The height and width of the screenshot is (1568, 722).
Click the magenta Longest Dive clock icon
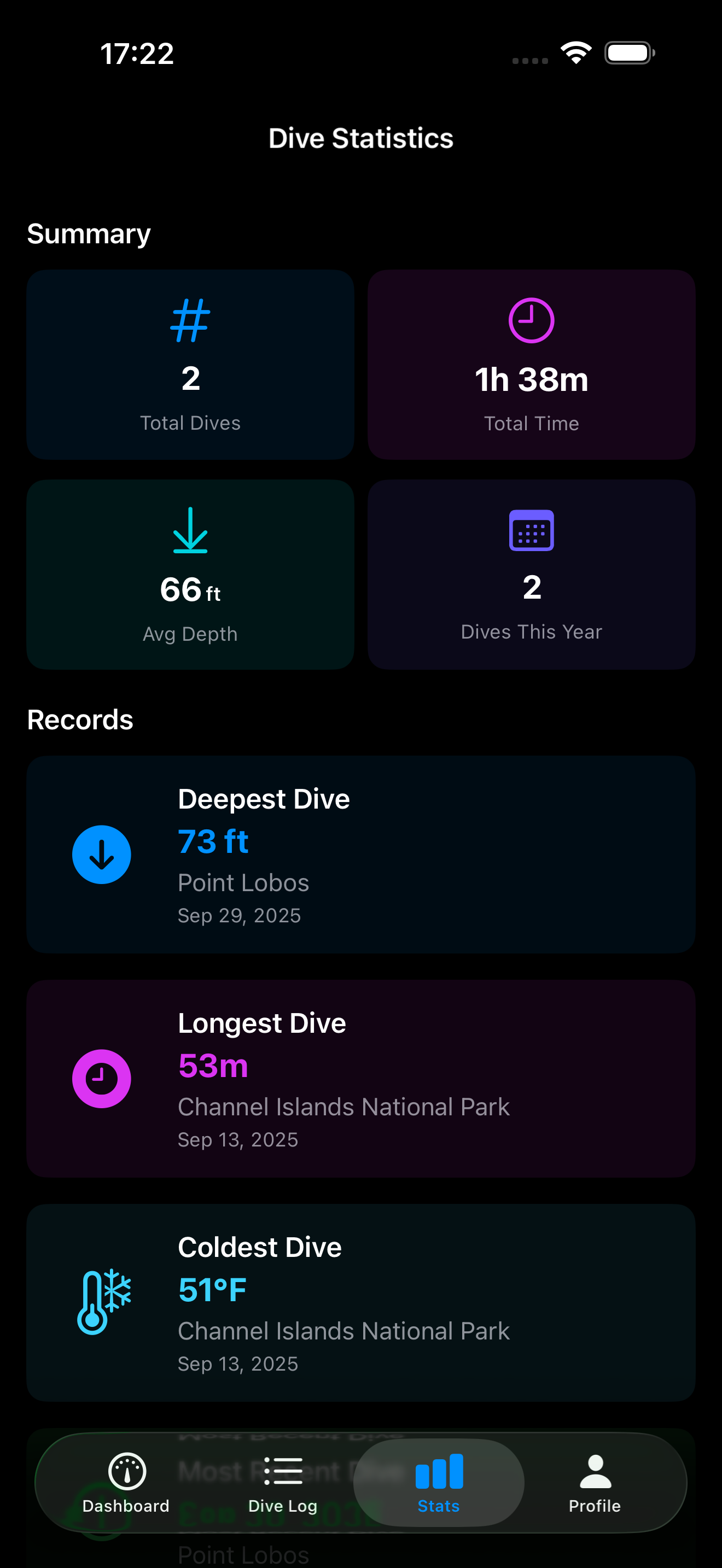coord(102,1078)
